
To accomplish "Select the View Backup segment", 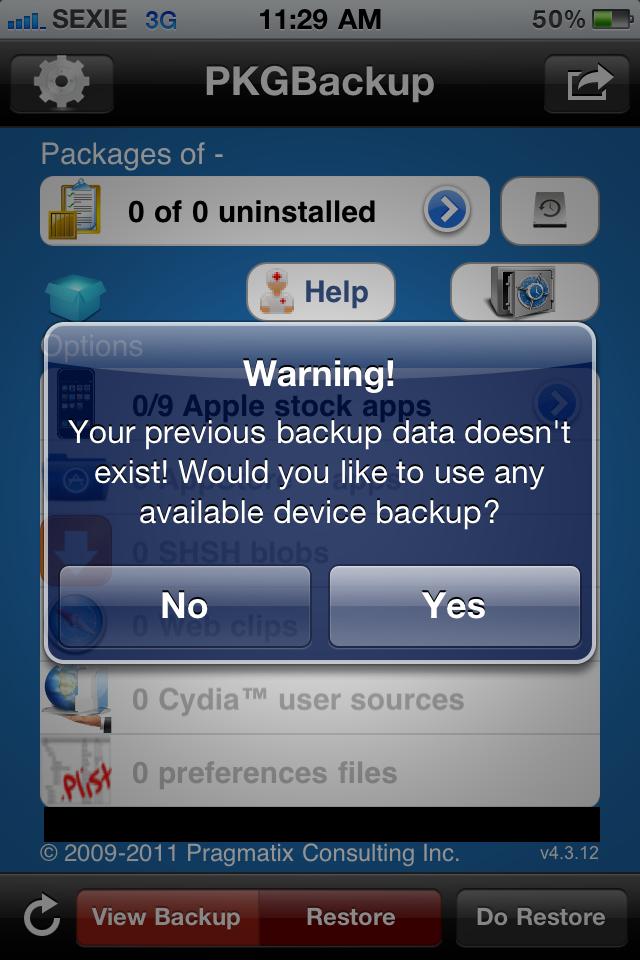I will click(166, 917).
